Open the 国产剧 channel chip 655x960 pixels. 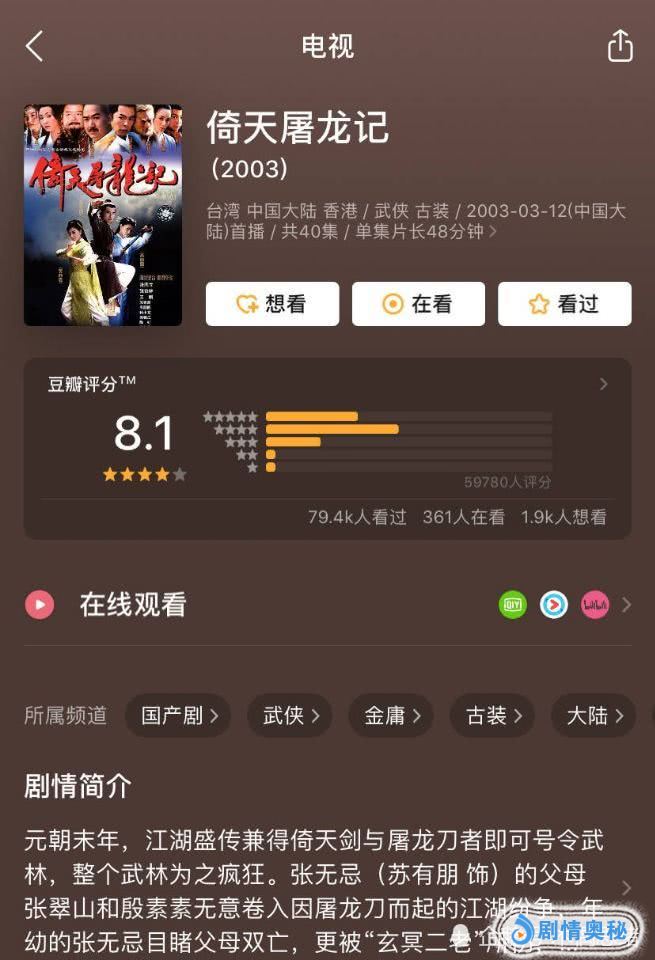coord(178,716)
